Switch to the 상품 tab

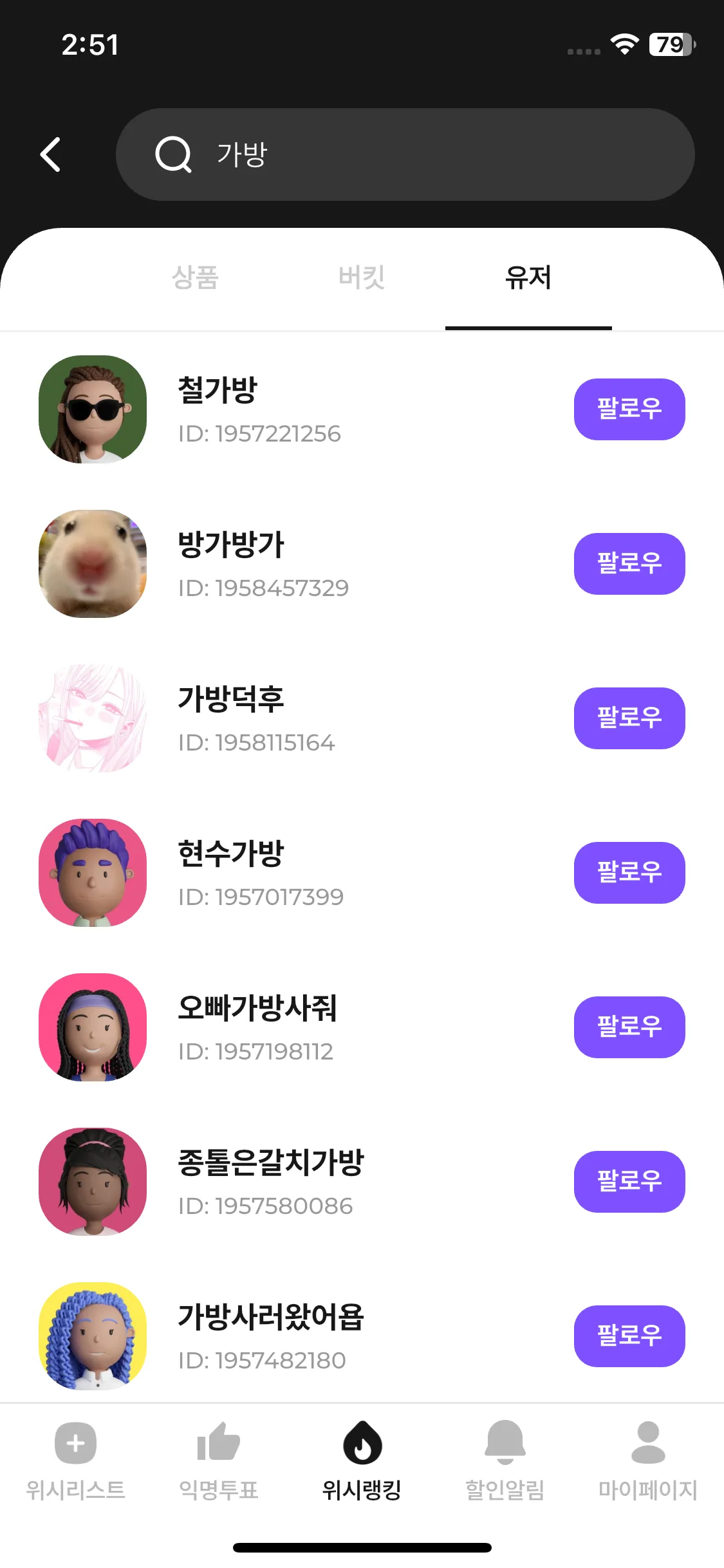click(x=195, y=278)
